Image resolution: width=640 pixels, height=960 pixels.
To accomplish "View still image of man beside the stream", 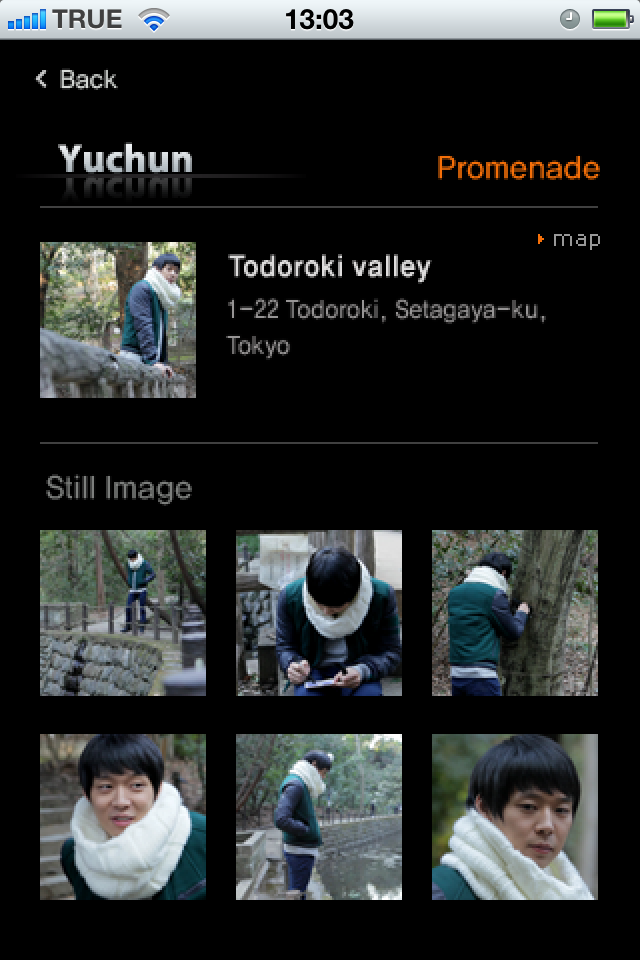I will 319,817.
